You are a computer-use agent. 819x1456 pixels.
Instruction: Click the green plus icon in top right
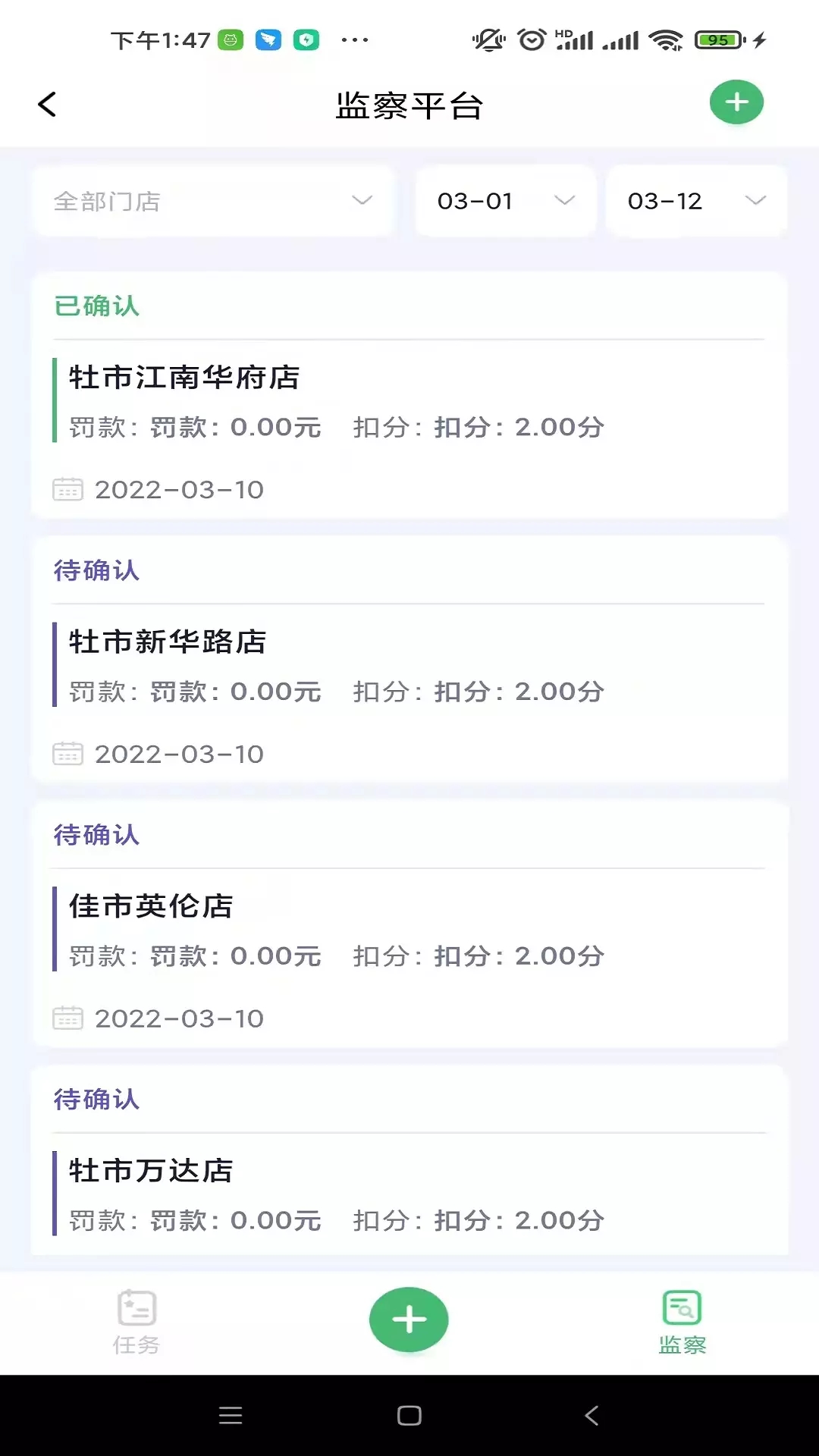(736, 102)
